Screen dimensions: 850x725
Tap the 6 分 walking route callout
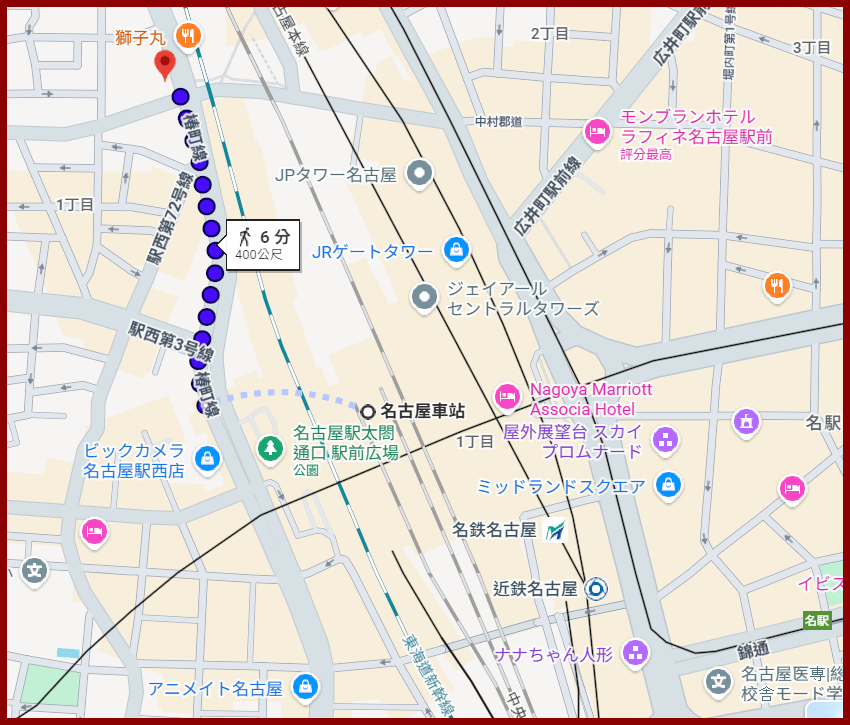click(263, 243)
